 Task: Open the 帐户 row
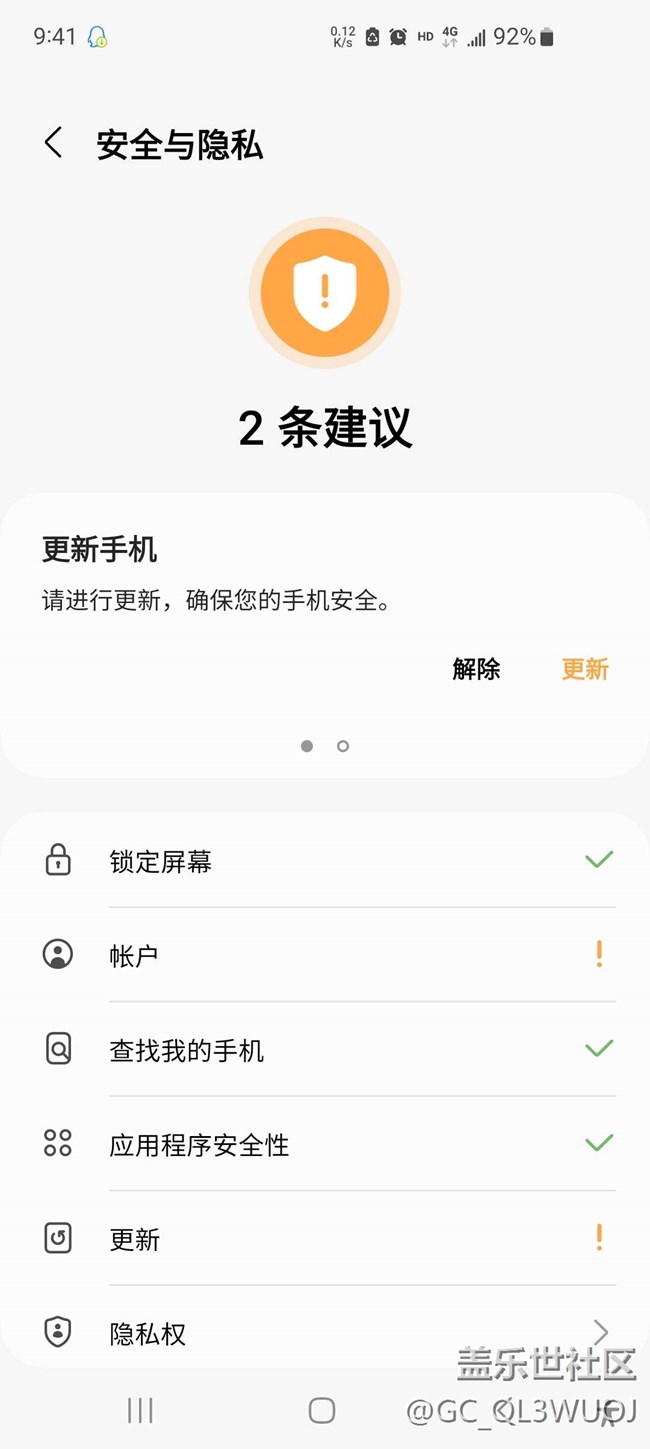pyautogui.click(x=325, y=955)
